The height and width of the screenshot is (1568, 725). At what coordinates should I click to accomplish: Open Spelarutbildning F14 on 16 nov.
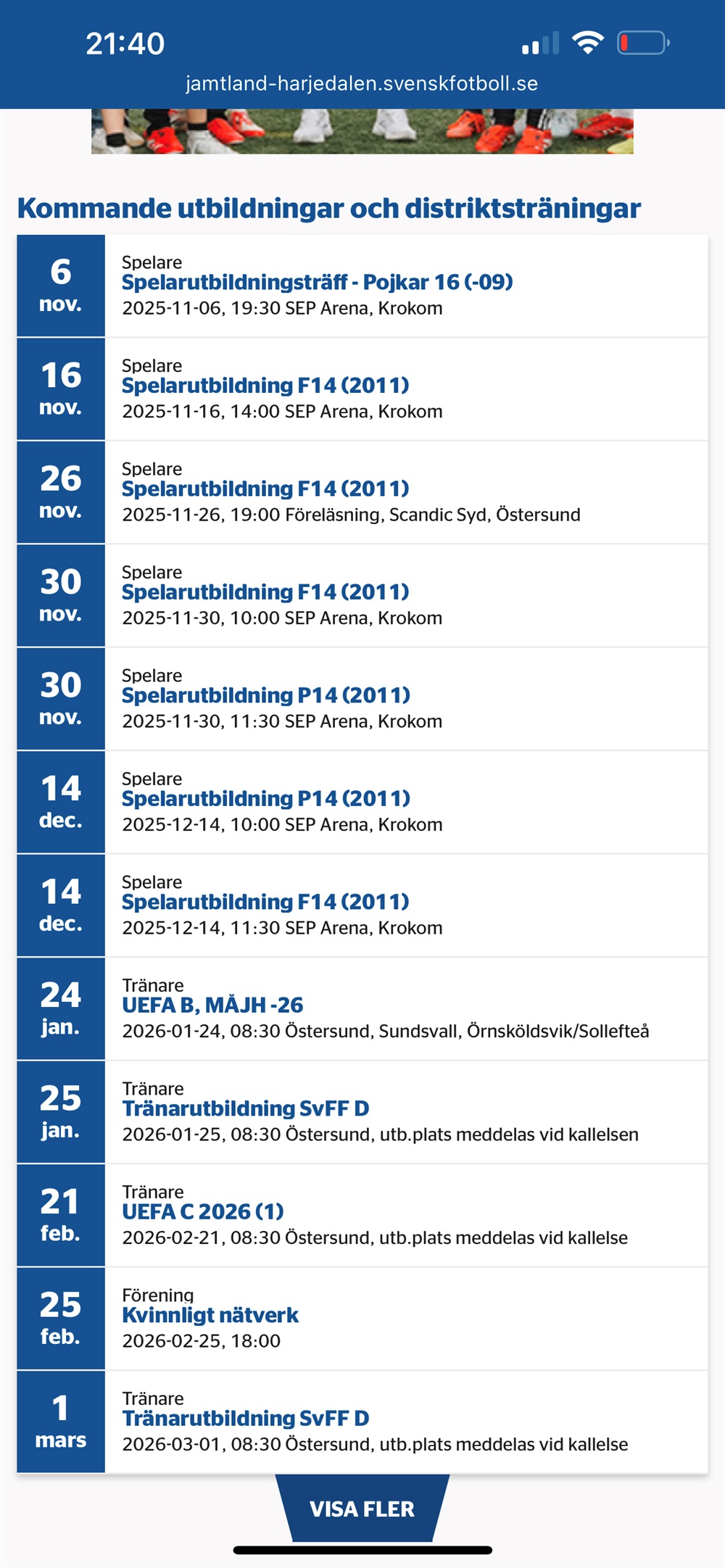[x=265, y=386]
